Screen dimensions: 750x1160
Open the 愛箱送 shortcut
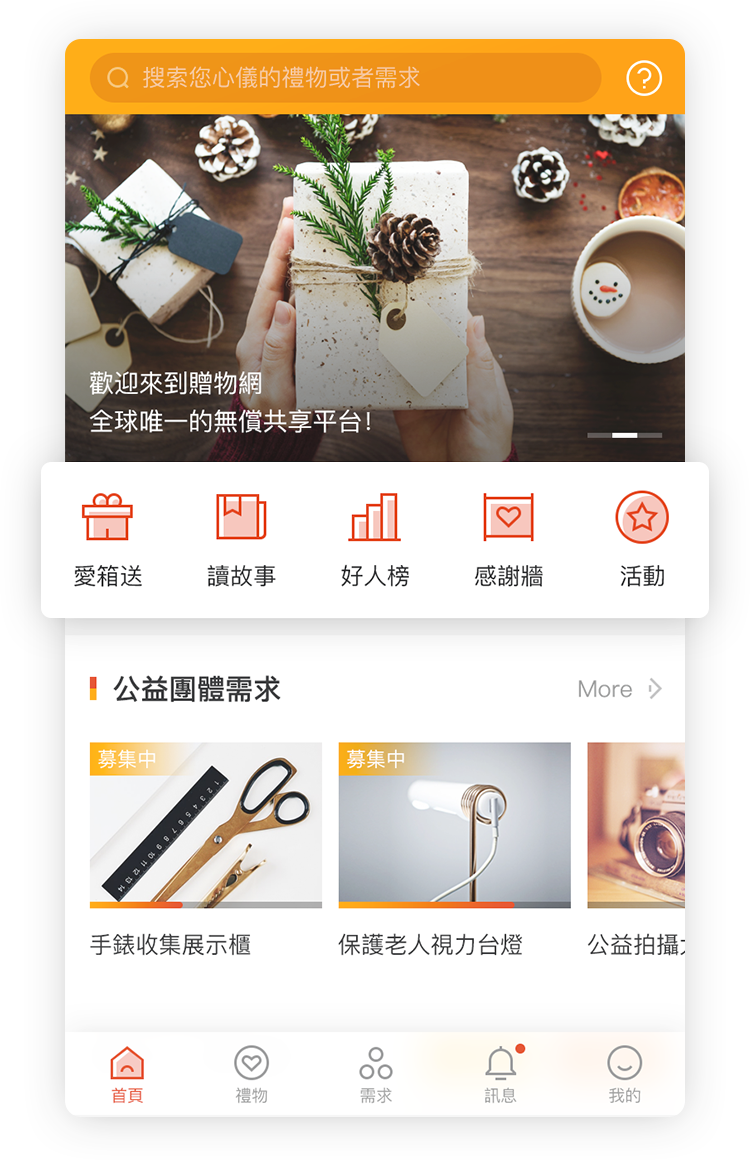pos(108,539)
